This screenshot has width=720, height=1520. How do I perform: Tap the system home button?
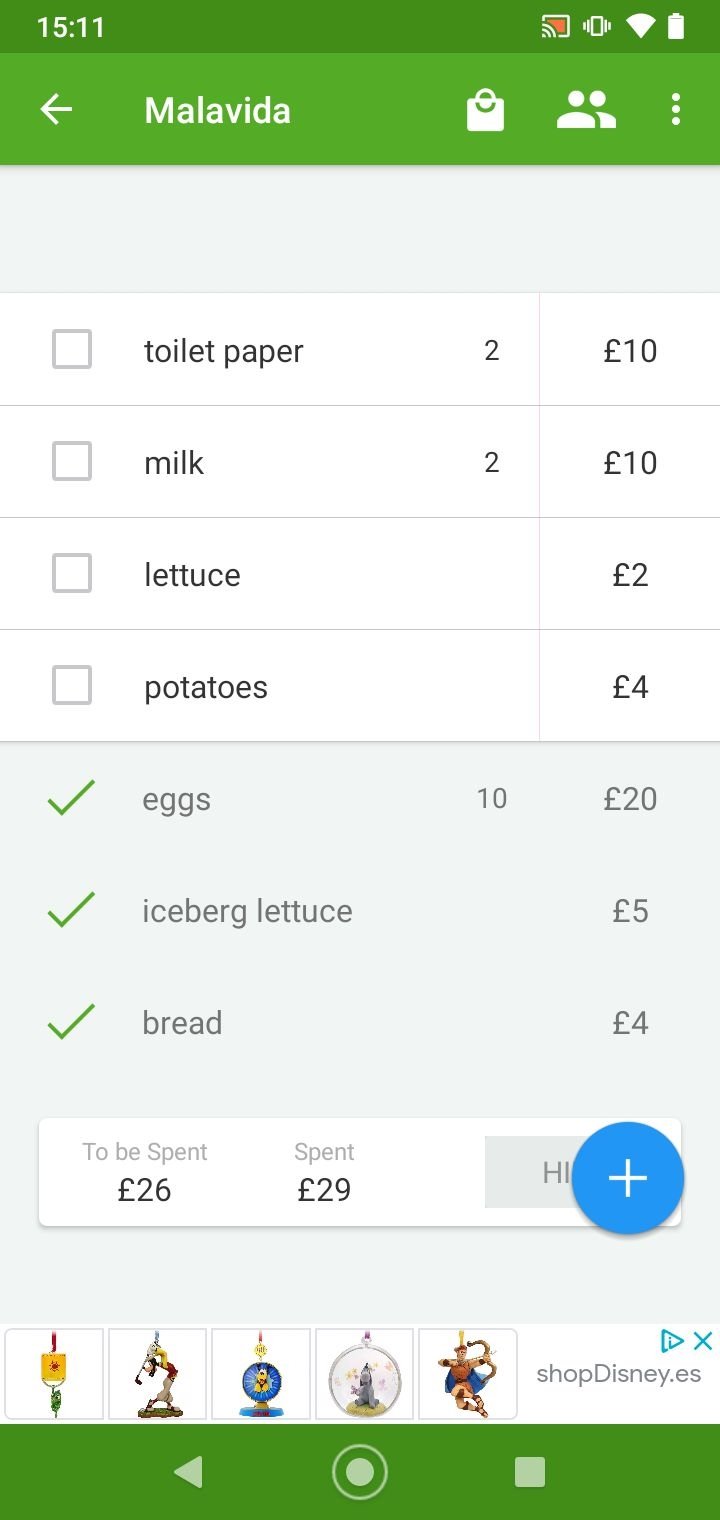359,1472
